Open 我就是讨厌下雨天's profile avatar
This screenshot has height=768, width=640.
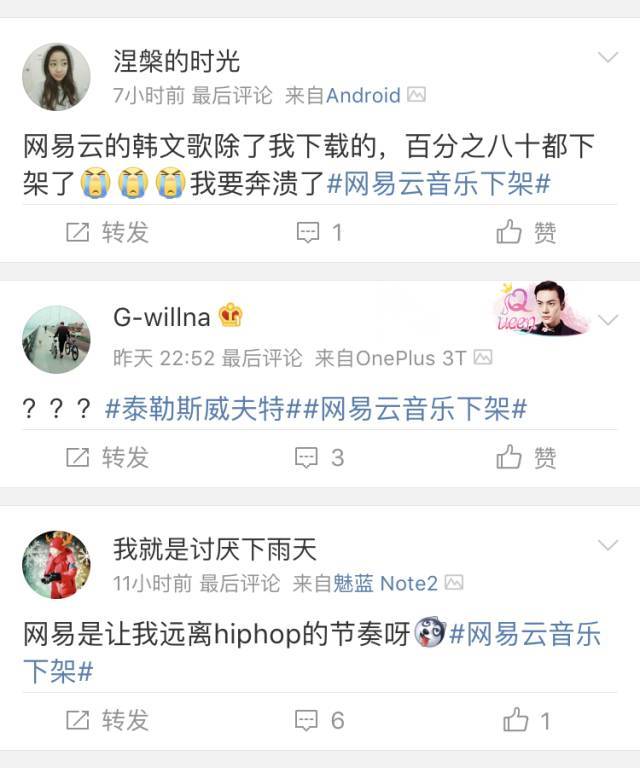click(x=56, y=565)
